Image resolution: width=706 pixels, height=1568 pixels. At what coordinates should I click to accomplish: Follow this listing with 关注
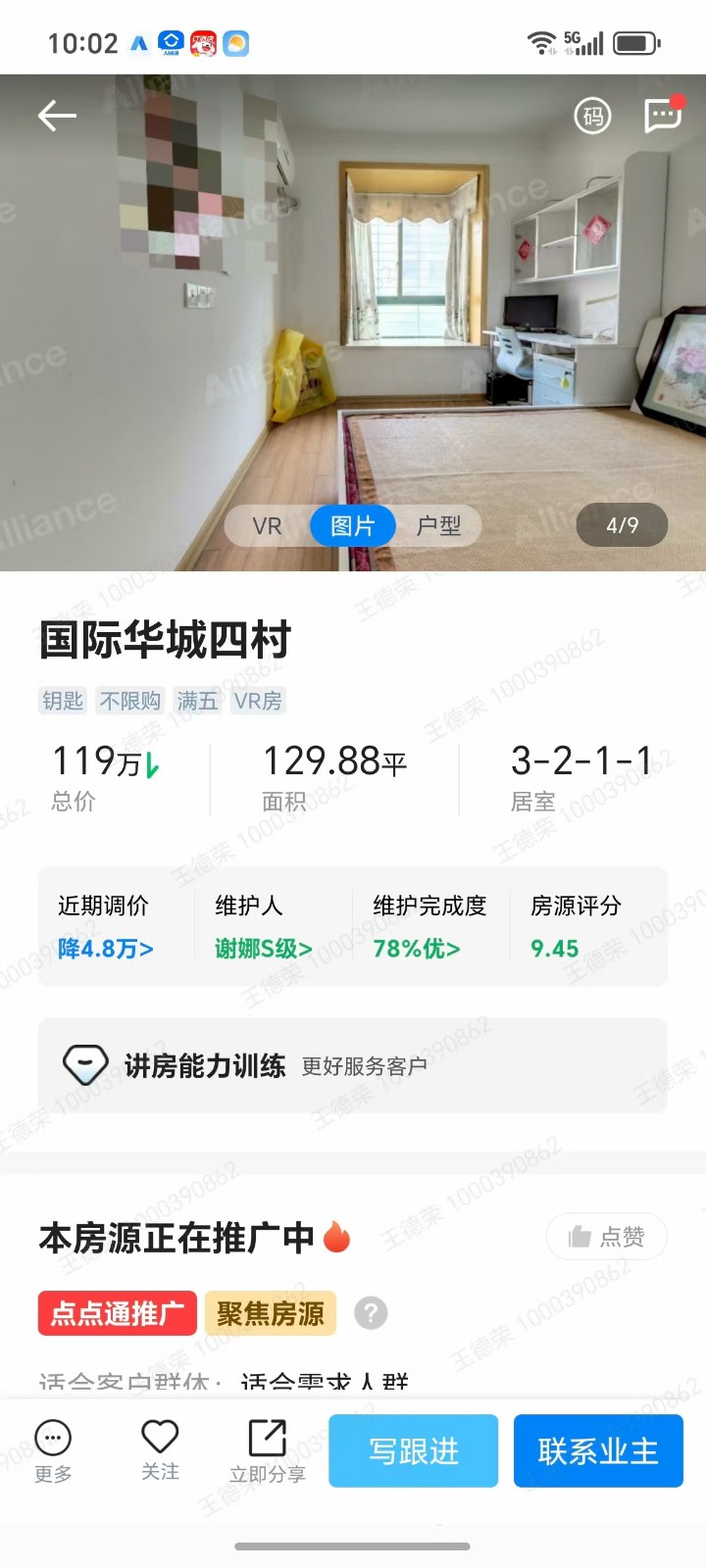click(160, 1450)
